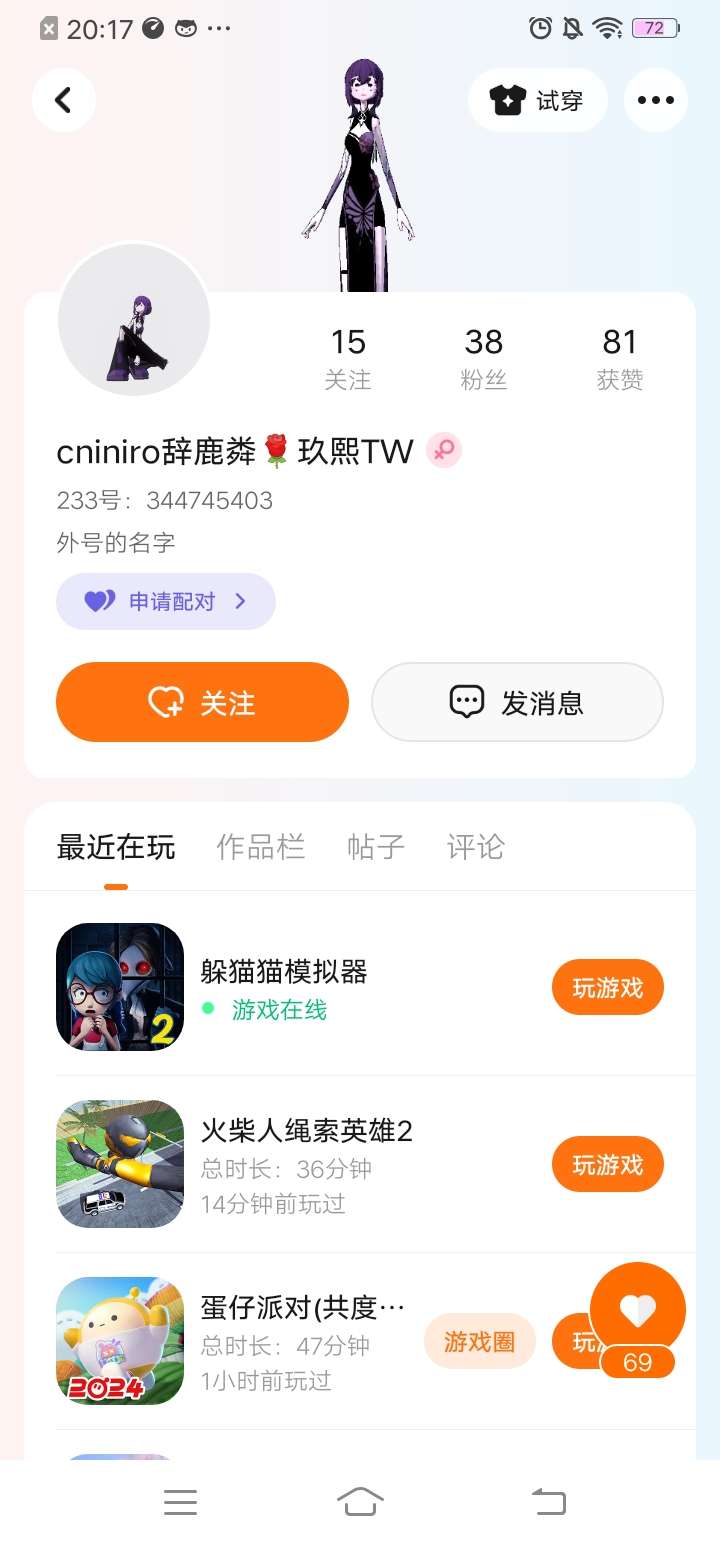Open 申请配对 pairing request

pos(166,601)
